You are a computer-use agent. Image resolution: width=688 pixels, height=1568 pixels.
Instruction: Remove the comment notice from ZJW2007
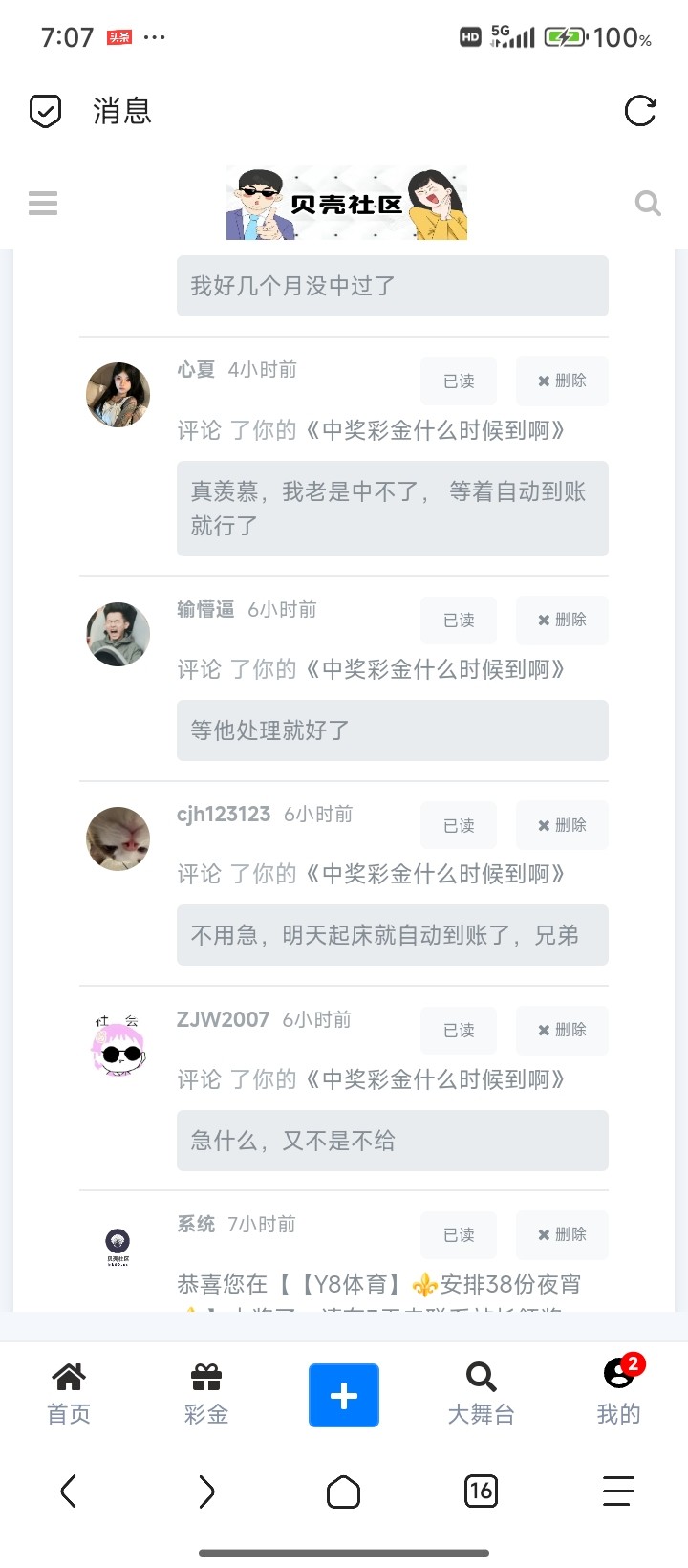[562, 1030]
